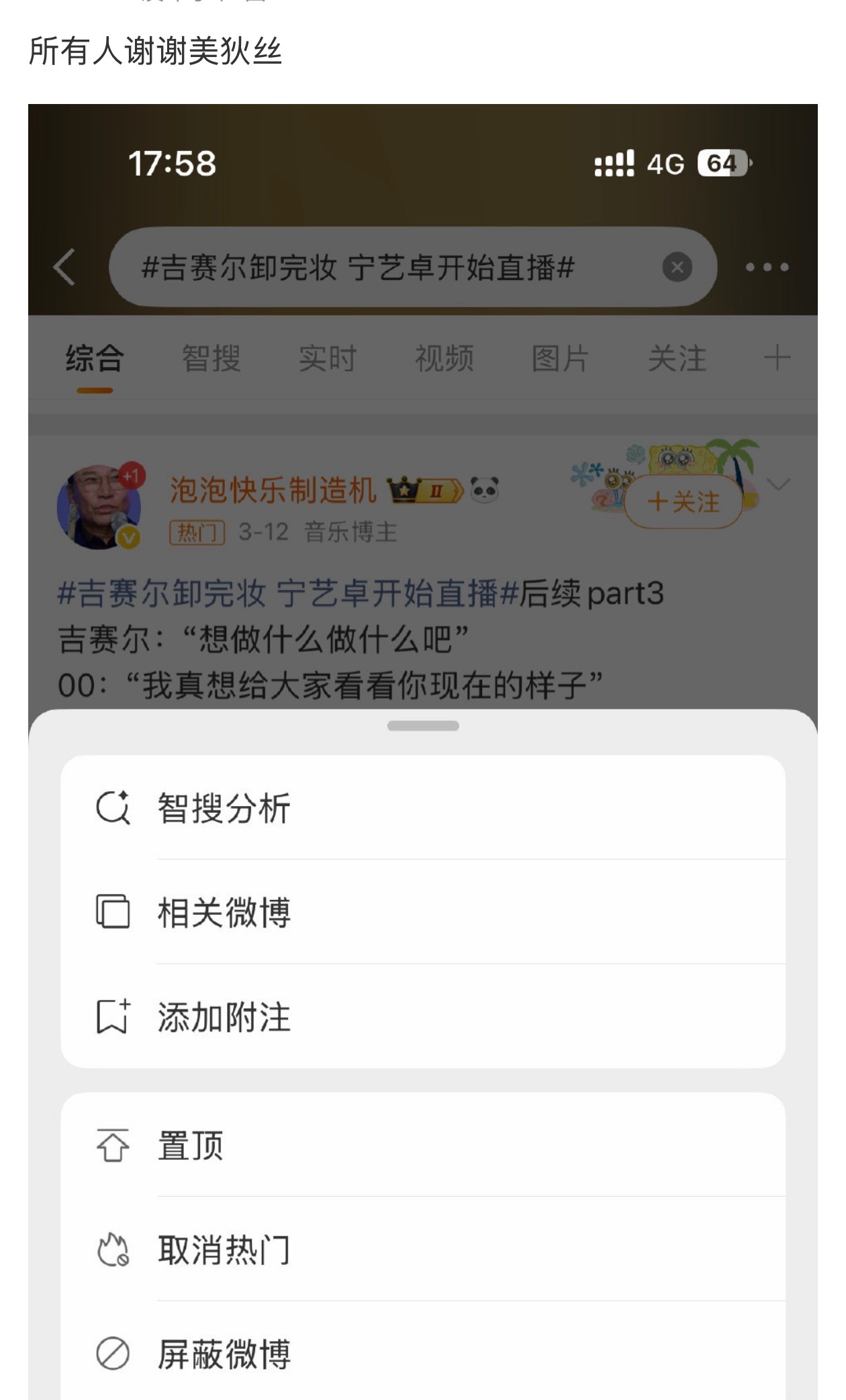Switch to the 图片 tab

coord(561,358)
